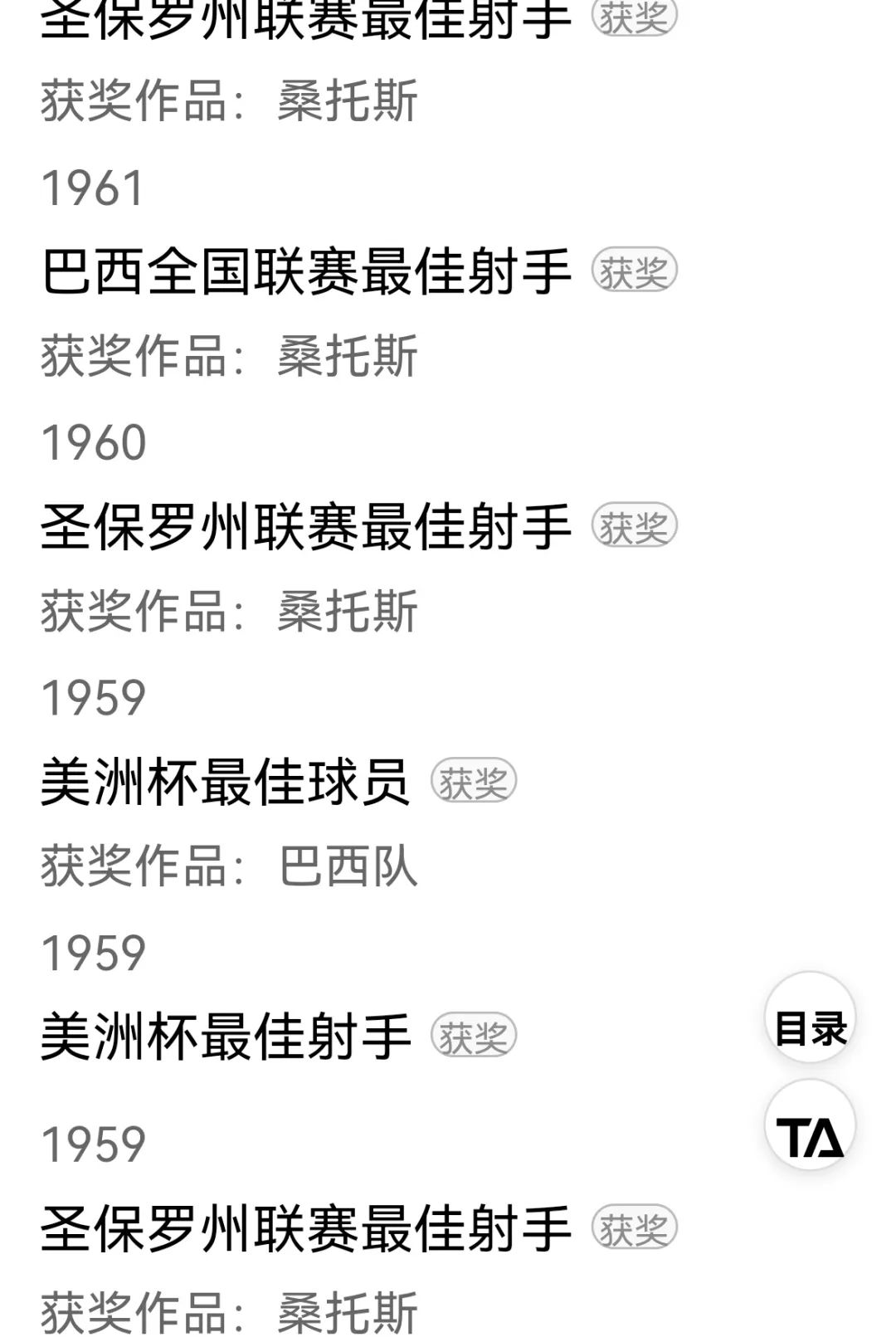Click the 获奖 badge next to 美洲杯最佳球员

coord(475,779)
